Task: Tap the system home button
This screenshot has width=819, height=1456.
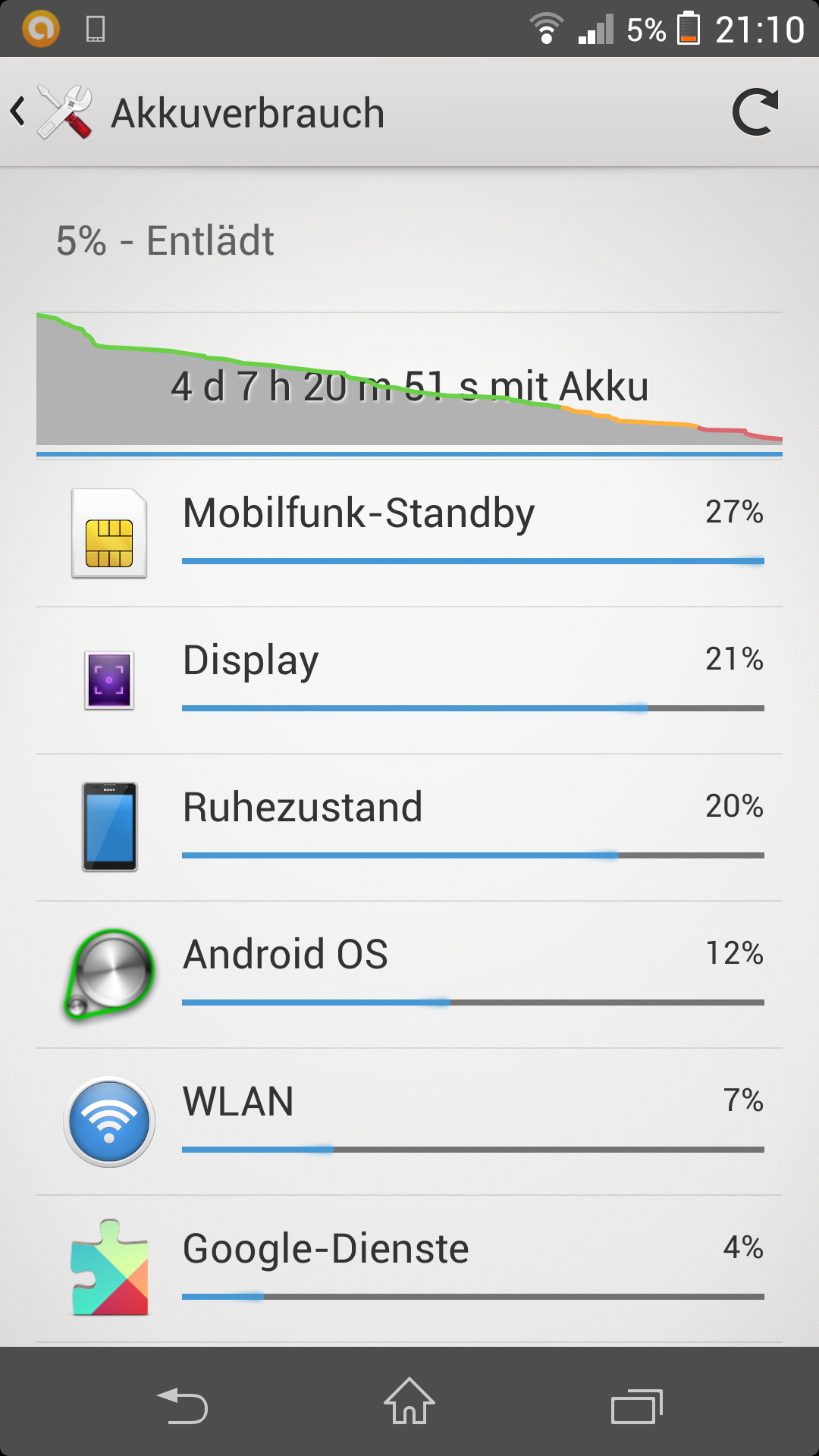Action: click(409, 1401)
